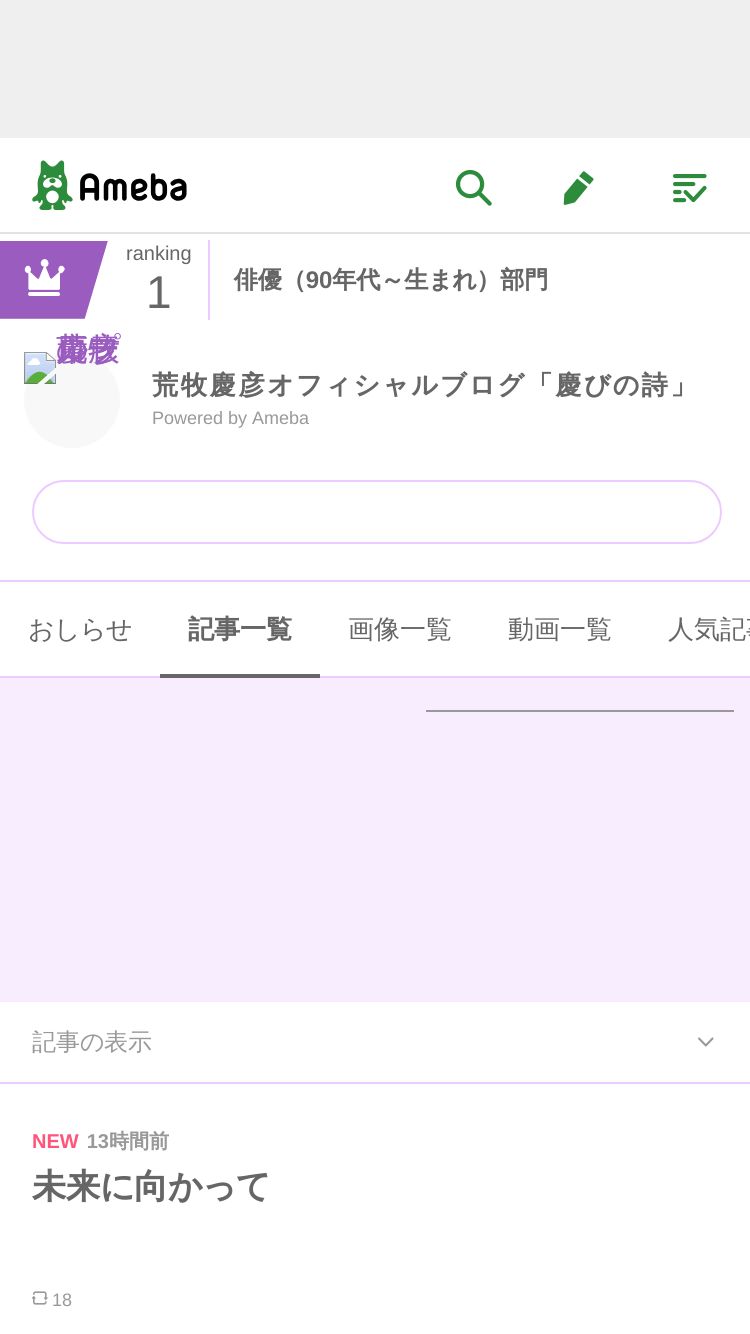Open the checklist icon in the header
Screen dimensions: 750x1334
pyautogui.click(x=689, y=187)
